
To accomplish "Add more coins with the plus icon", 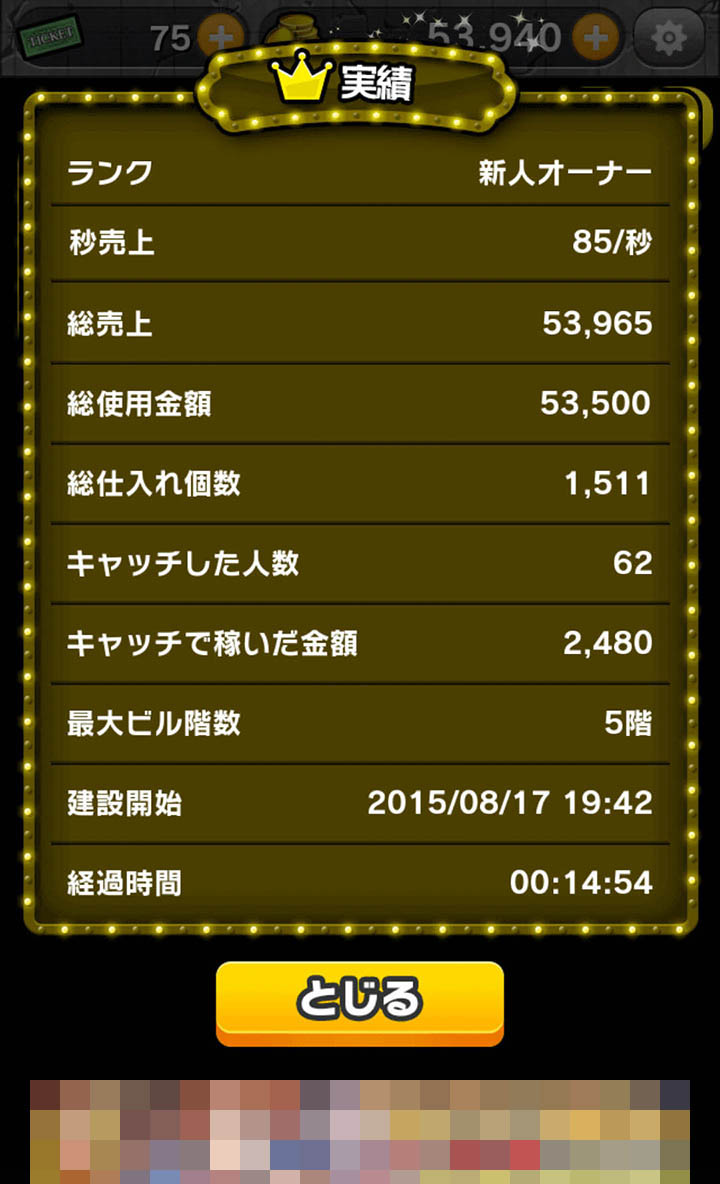I will 595,38.
